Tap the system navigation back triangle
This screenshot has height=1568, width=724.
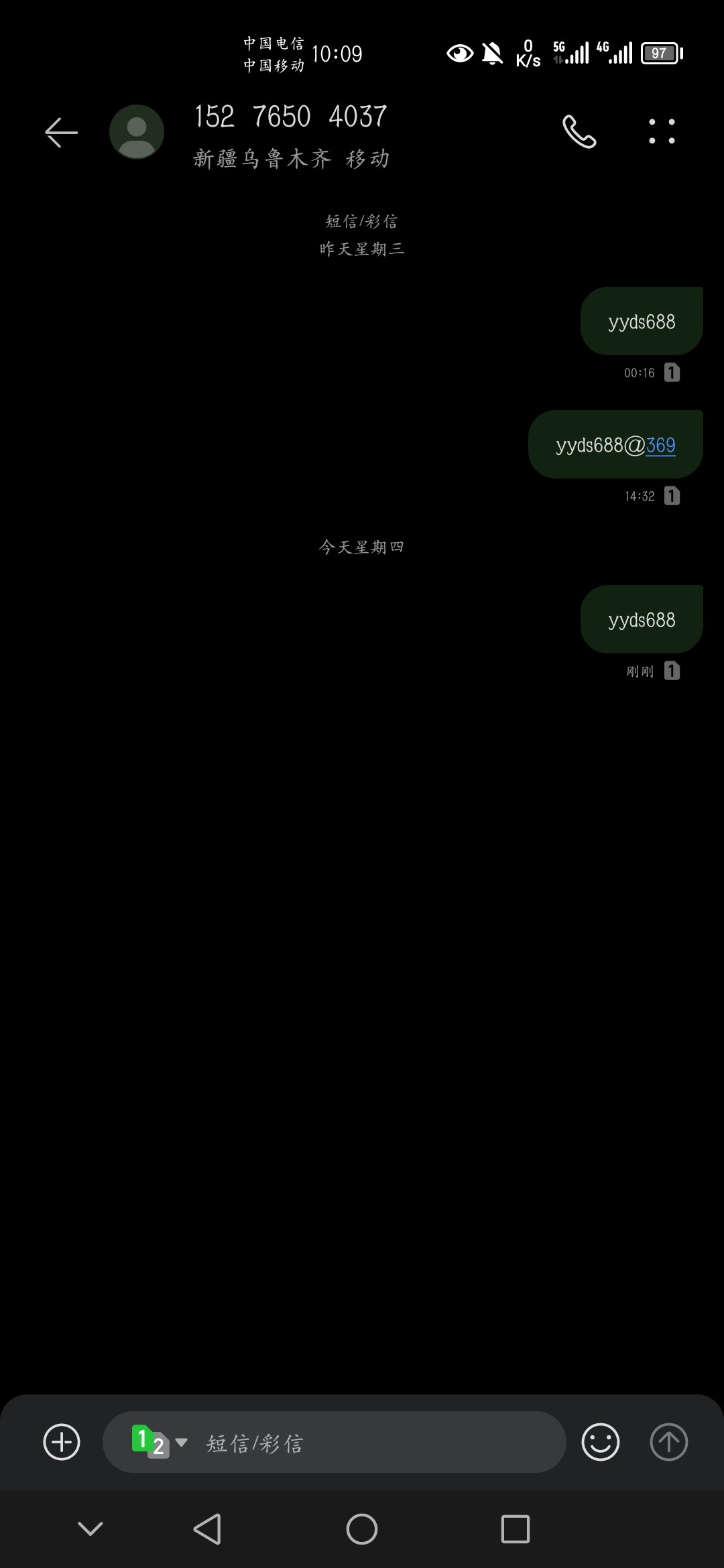[207, 1529]
